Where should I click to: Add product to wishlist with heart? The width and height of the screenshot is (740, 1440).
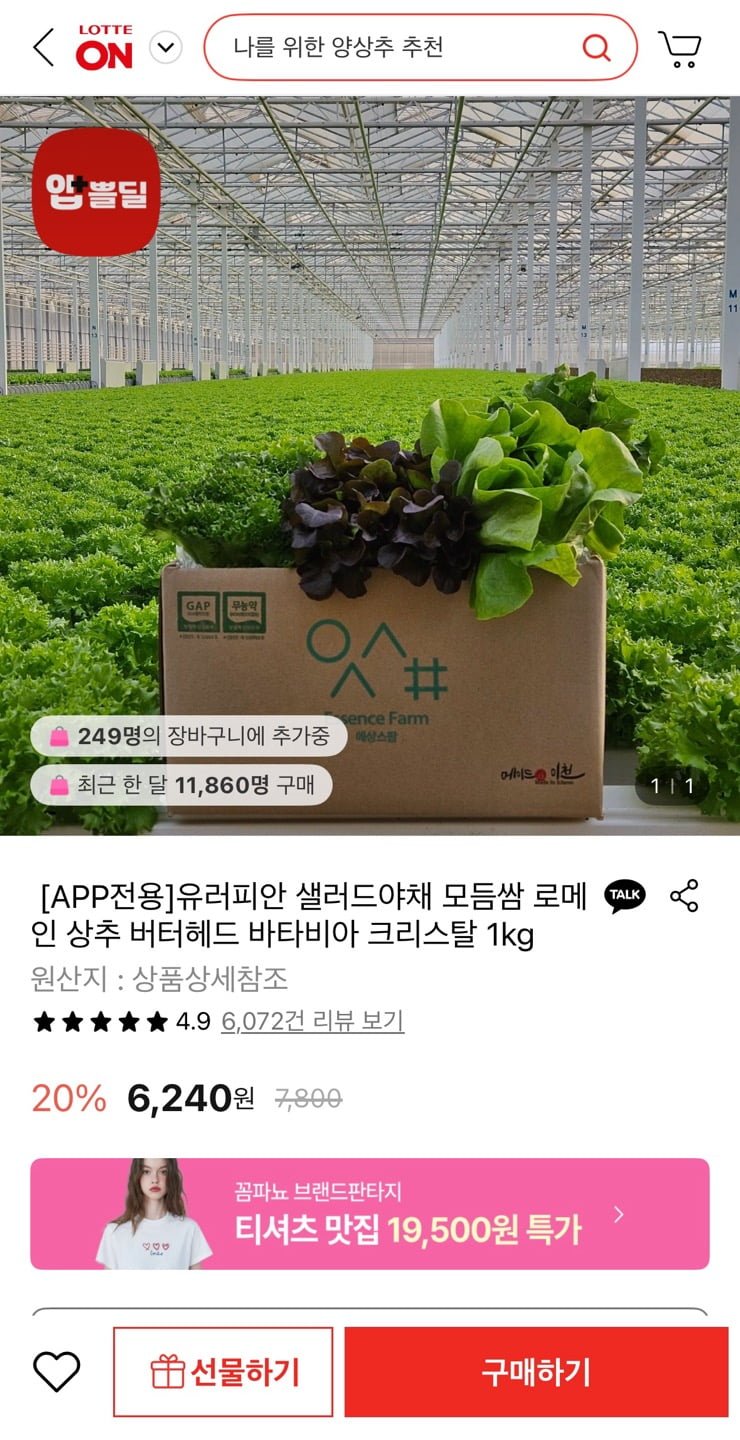(56, 1372)
